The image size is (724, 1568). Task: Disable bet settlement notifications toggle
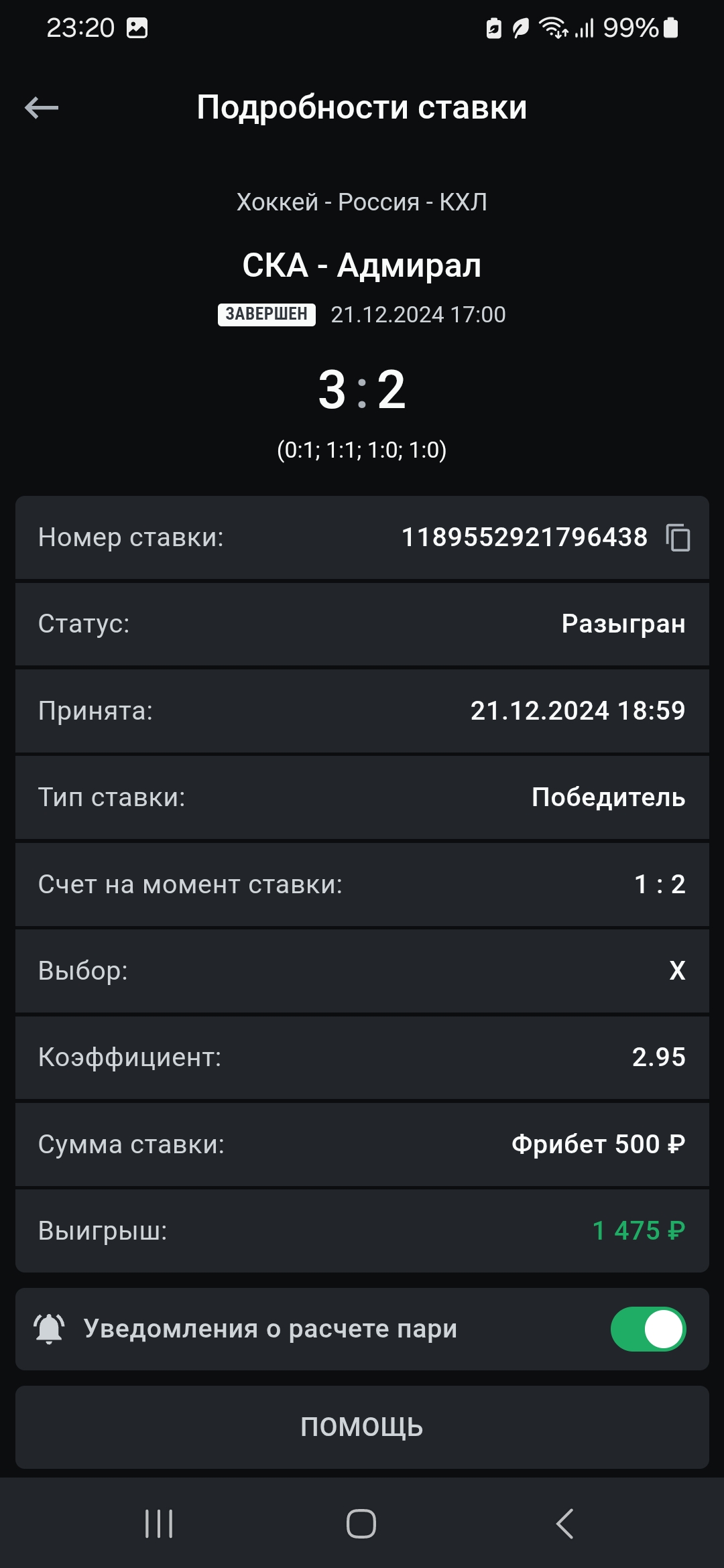(648, 1329)
